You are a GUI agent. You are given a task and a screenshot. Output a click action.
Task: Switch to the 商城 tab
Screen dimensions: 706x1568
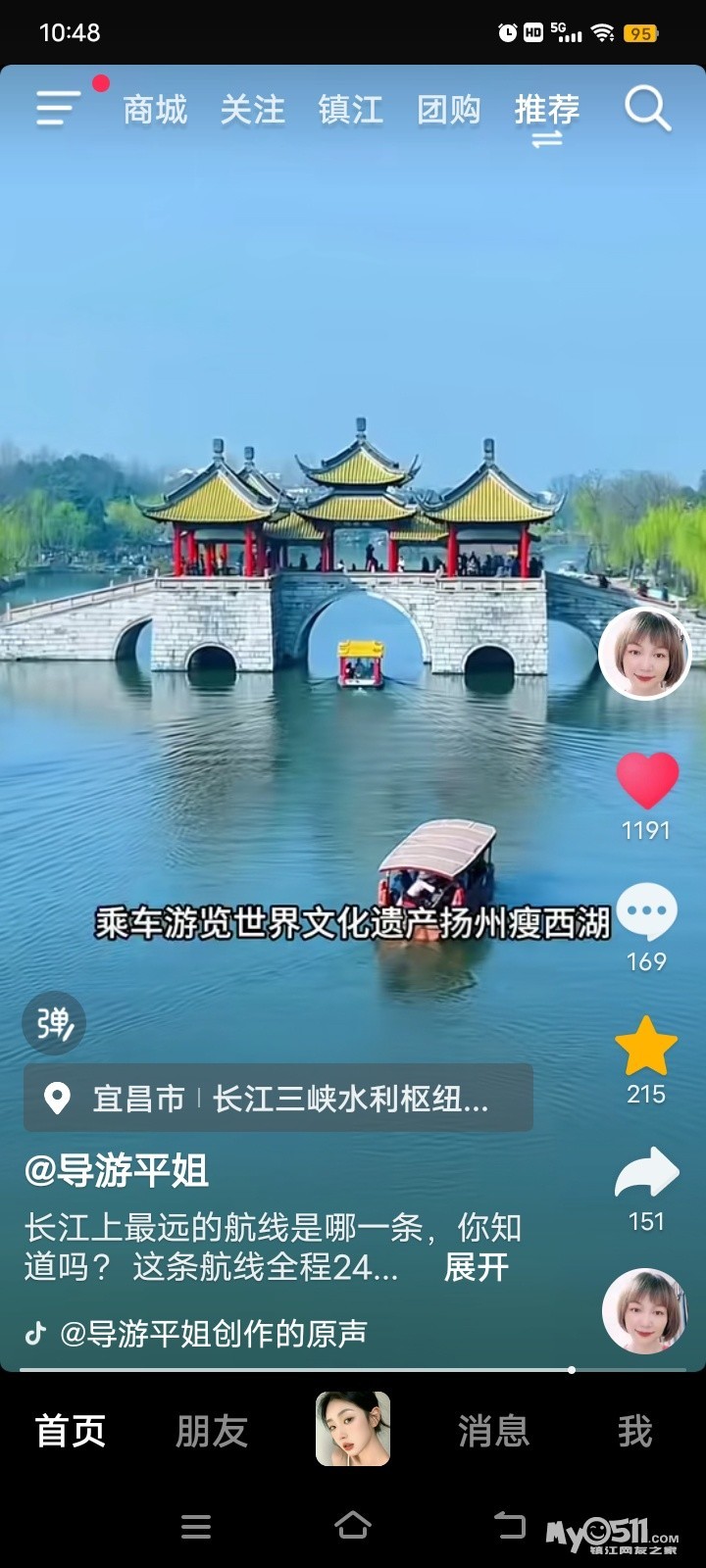[x=155, y=110]
